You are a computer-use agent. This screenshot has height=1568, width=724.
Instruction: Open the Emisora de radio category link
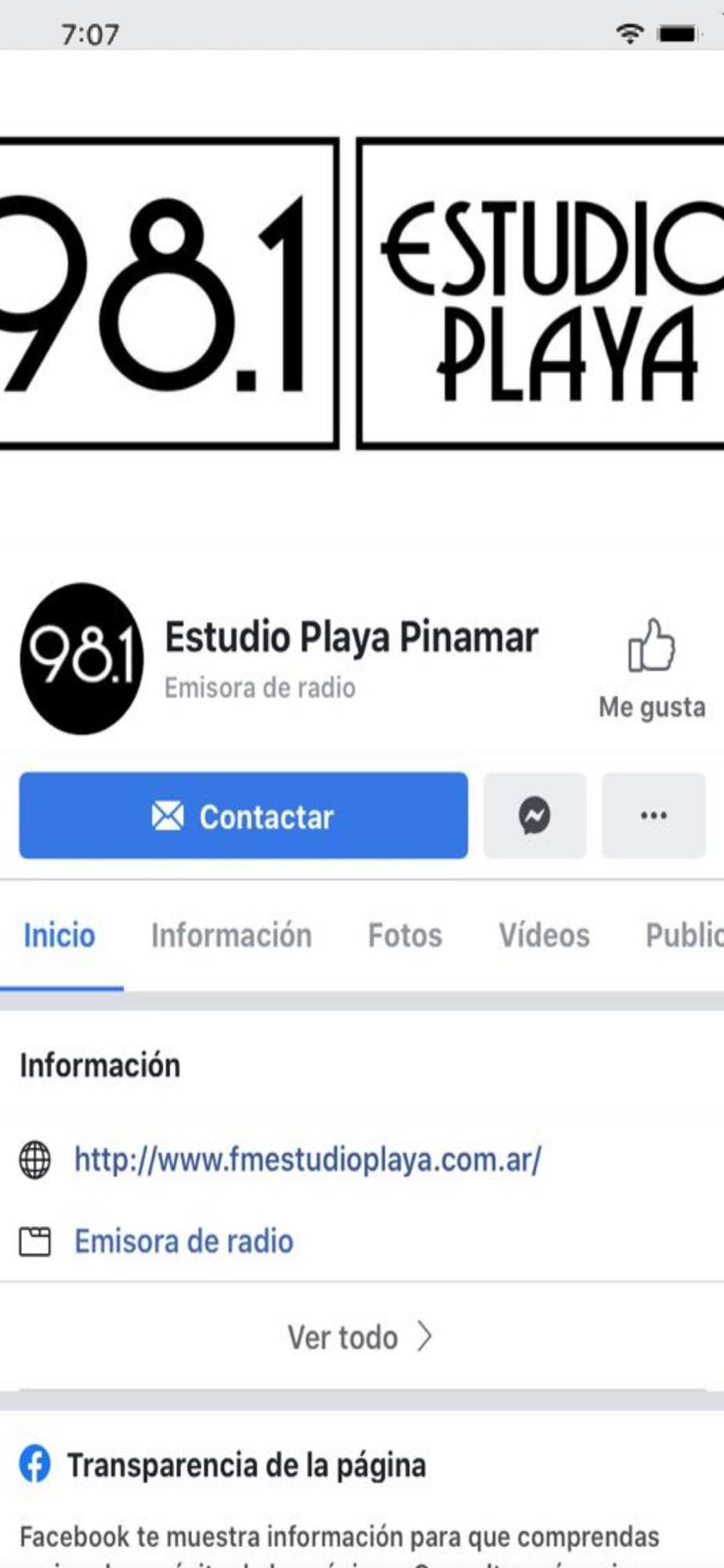(183, 1241)
